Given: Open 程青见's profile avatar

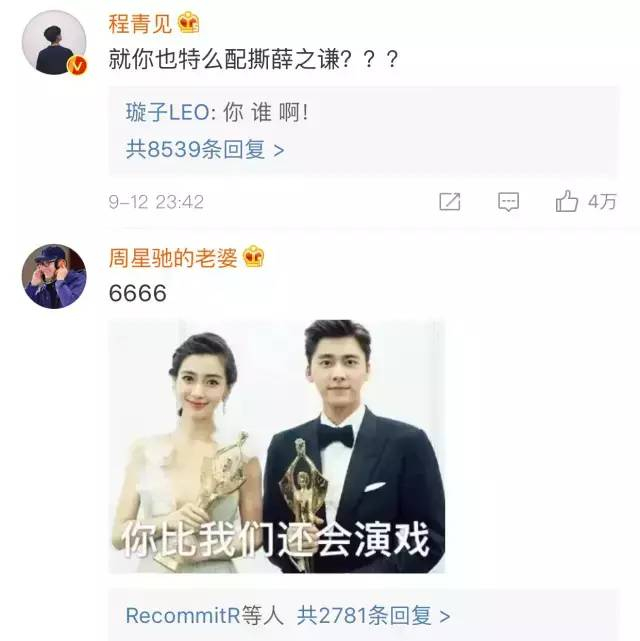Looking at the screenshot, I should (x=53, y=44).
